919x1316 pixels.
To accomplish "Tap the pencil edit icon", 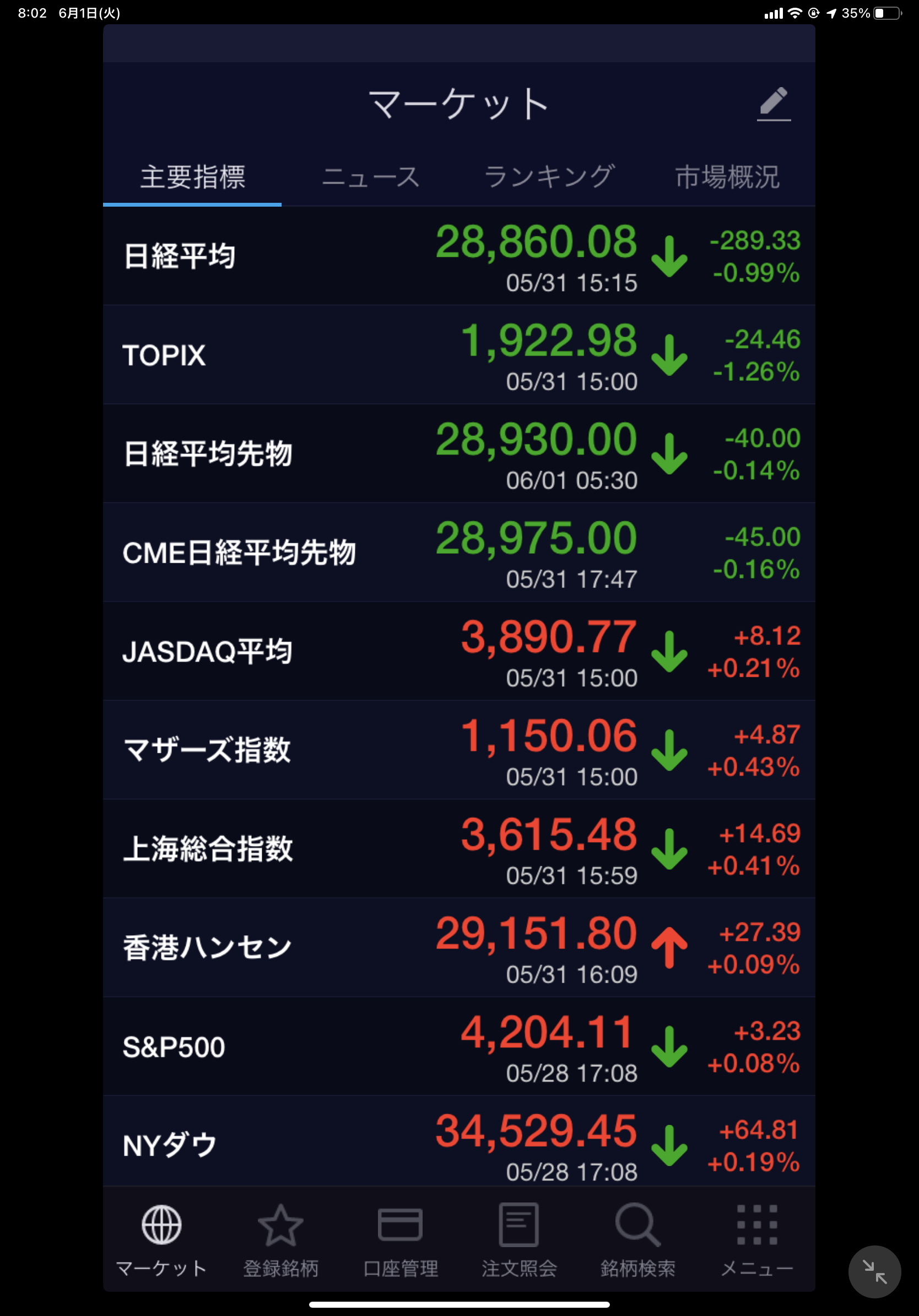I will click(774, 104).
